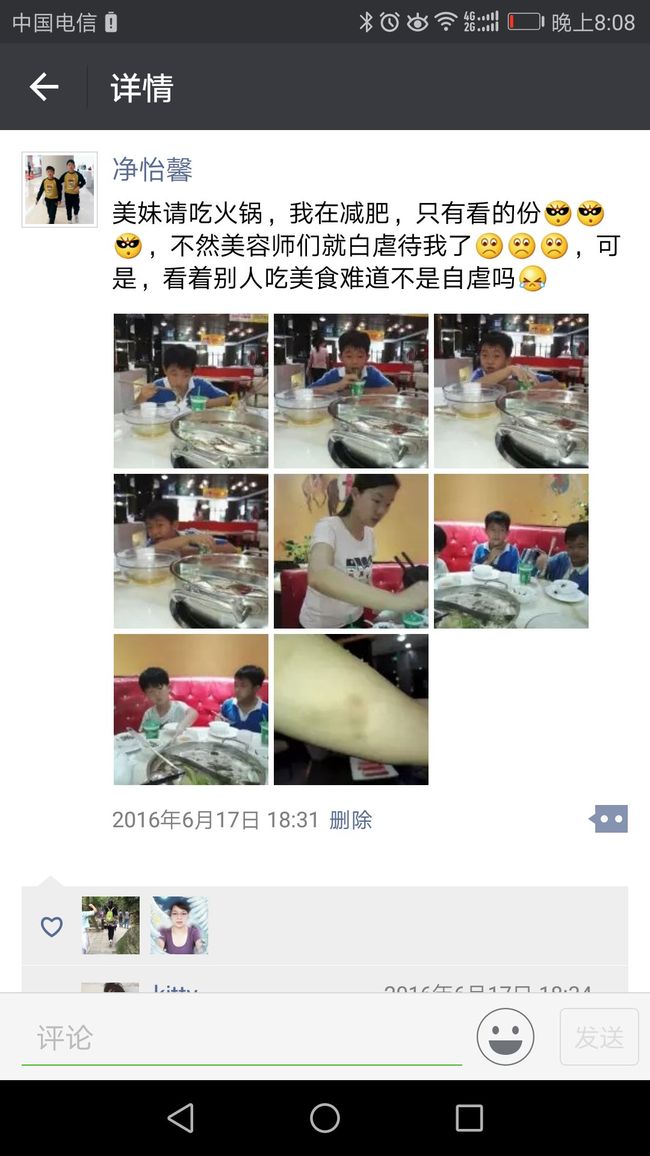This screenshot has width=650, height=1156.
Task: Open the third photo in the top row
Action: tap(511, 391)
